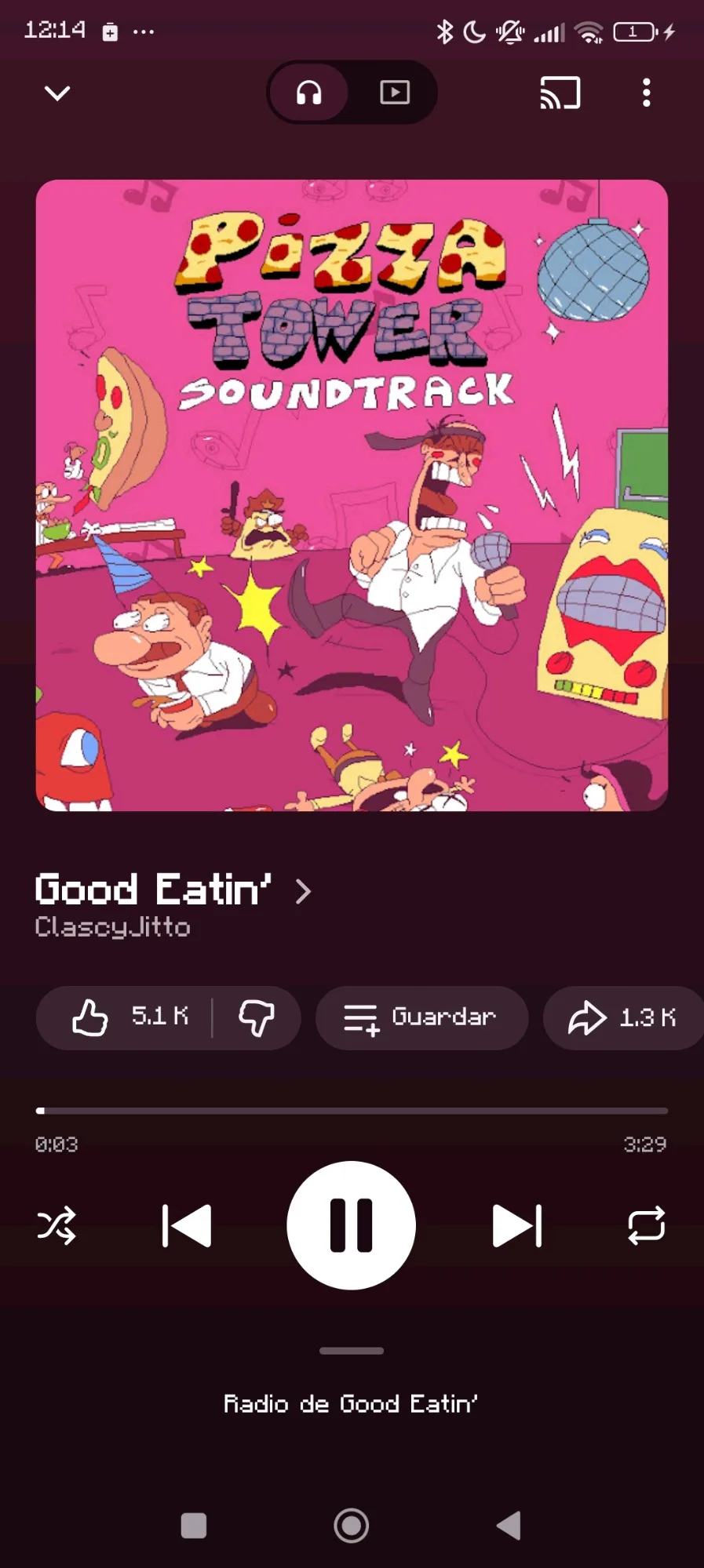The height and width of the screenshot is (1568, 704).
Task: Open the Radio de Good Eatin' queue
Action: point(351,1402)
